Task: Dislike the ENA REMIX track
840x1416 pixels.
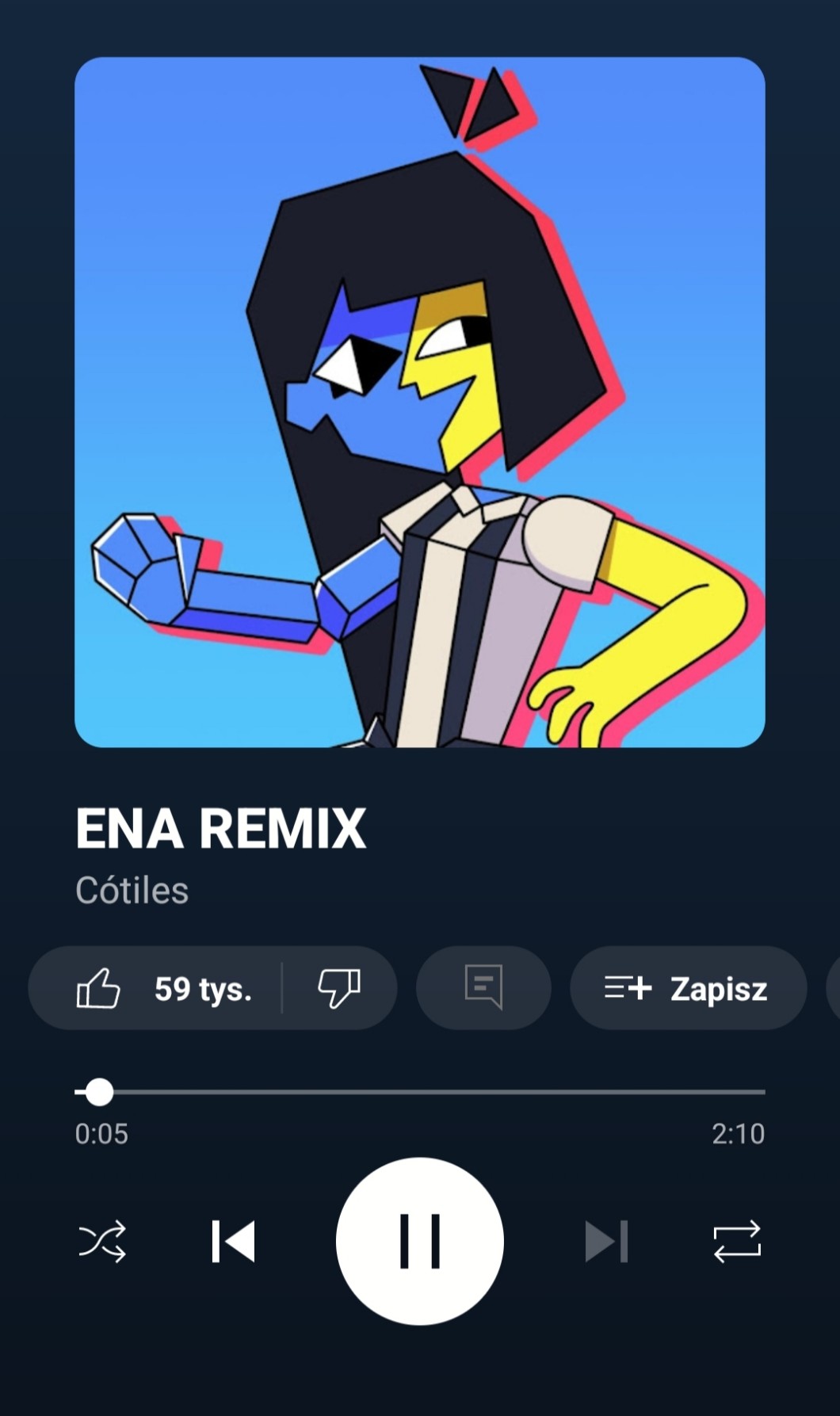Action: click(339, 988)
